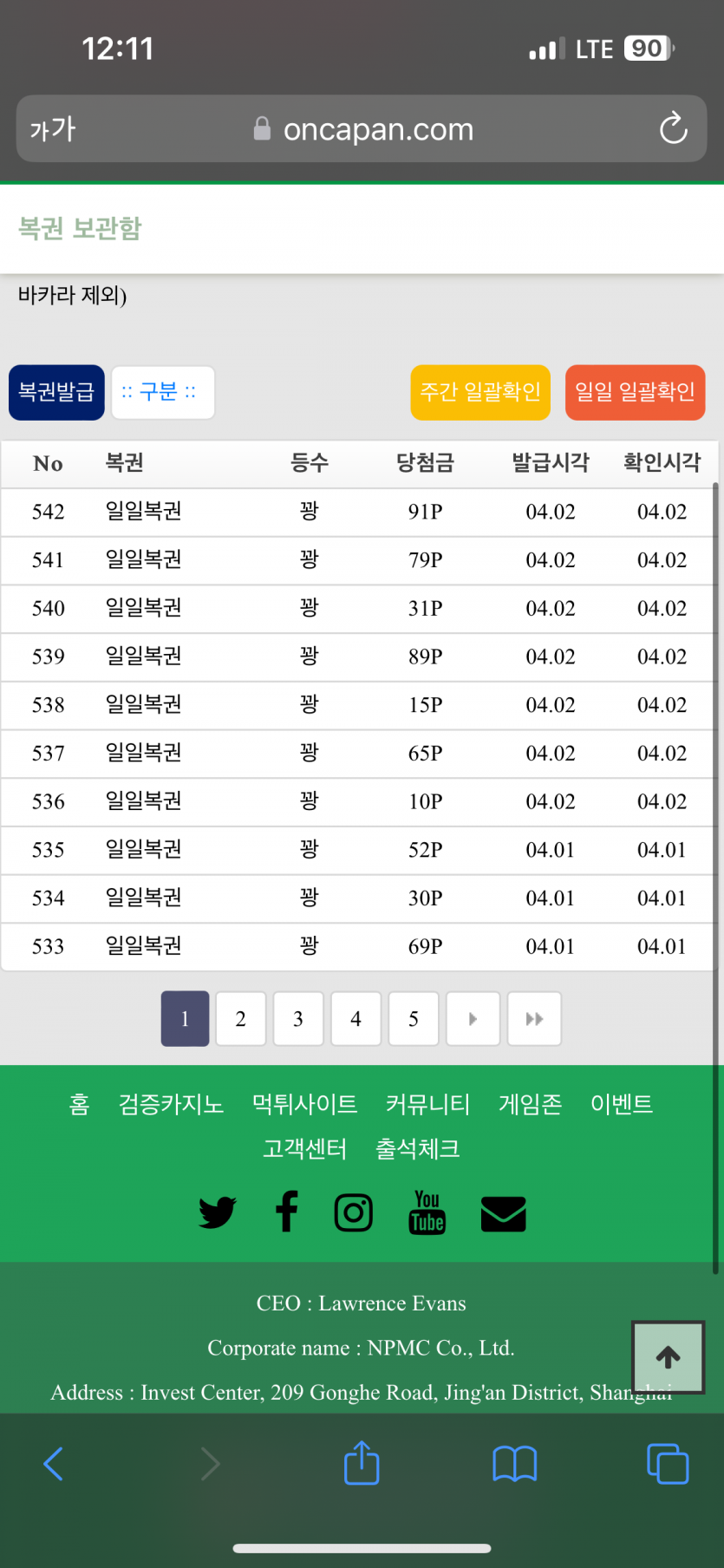This screenshot has width=724, height=1568.
Task: Open the 출석체크 footer link
Action: tap(417, 1149)
